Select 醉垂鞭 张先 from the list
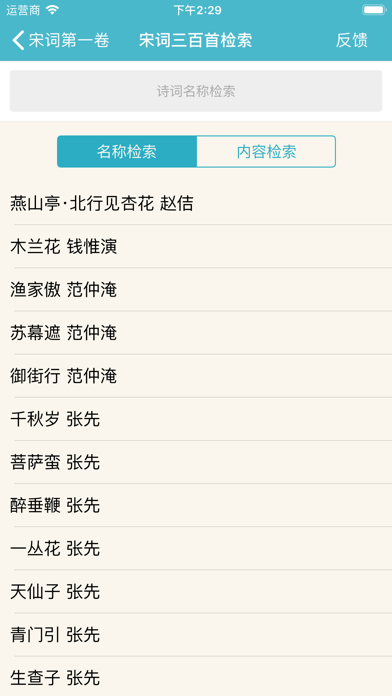Viewport: 392px width, 696px height. click(x=196, y=505)
